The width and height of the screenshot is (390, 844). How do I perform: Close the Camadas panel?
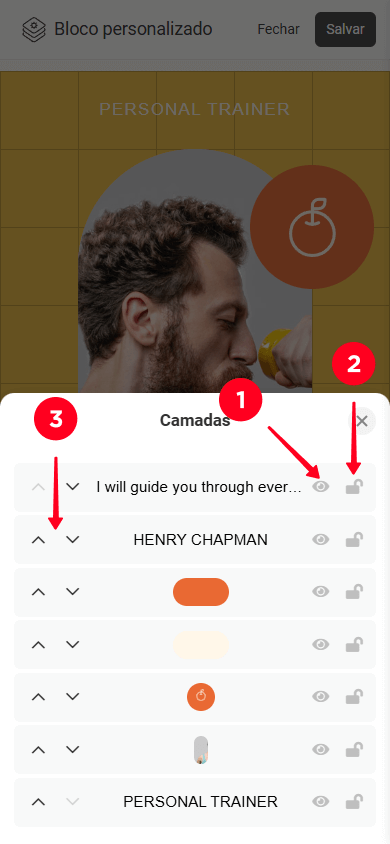pos(362,421)
